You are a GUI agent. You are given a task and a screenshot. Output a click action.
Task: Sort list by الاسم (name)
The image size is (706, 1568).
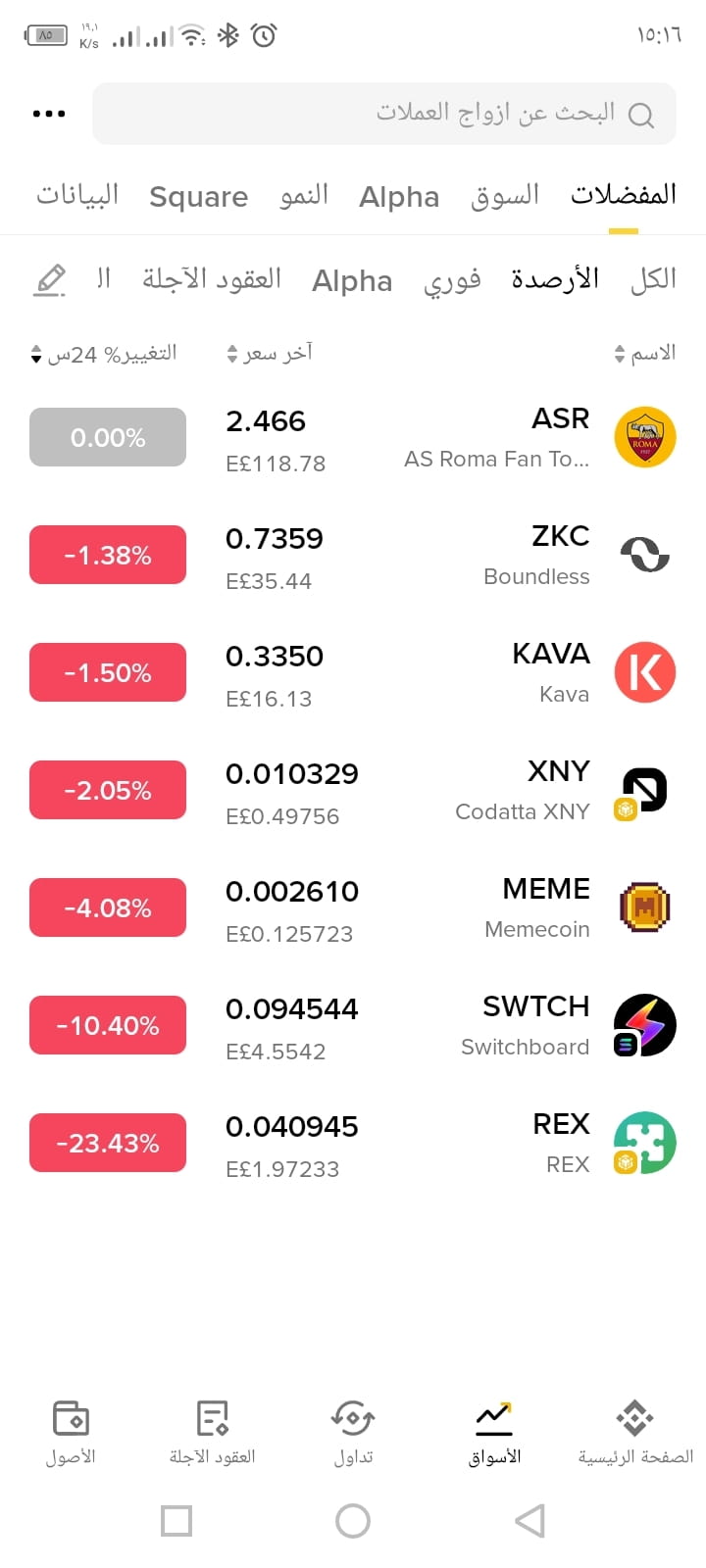645,353
